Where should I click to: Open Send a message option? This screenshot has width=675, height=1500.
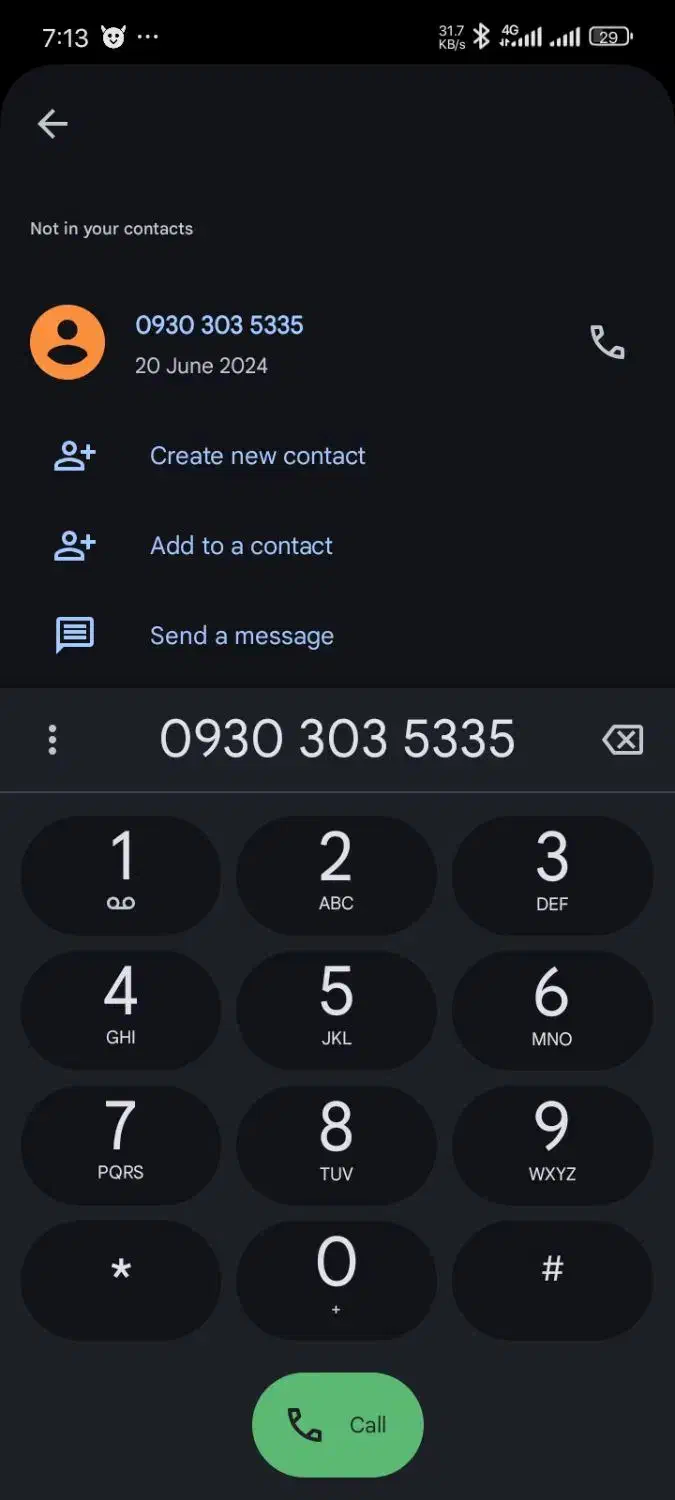coord(337,636)
